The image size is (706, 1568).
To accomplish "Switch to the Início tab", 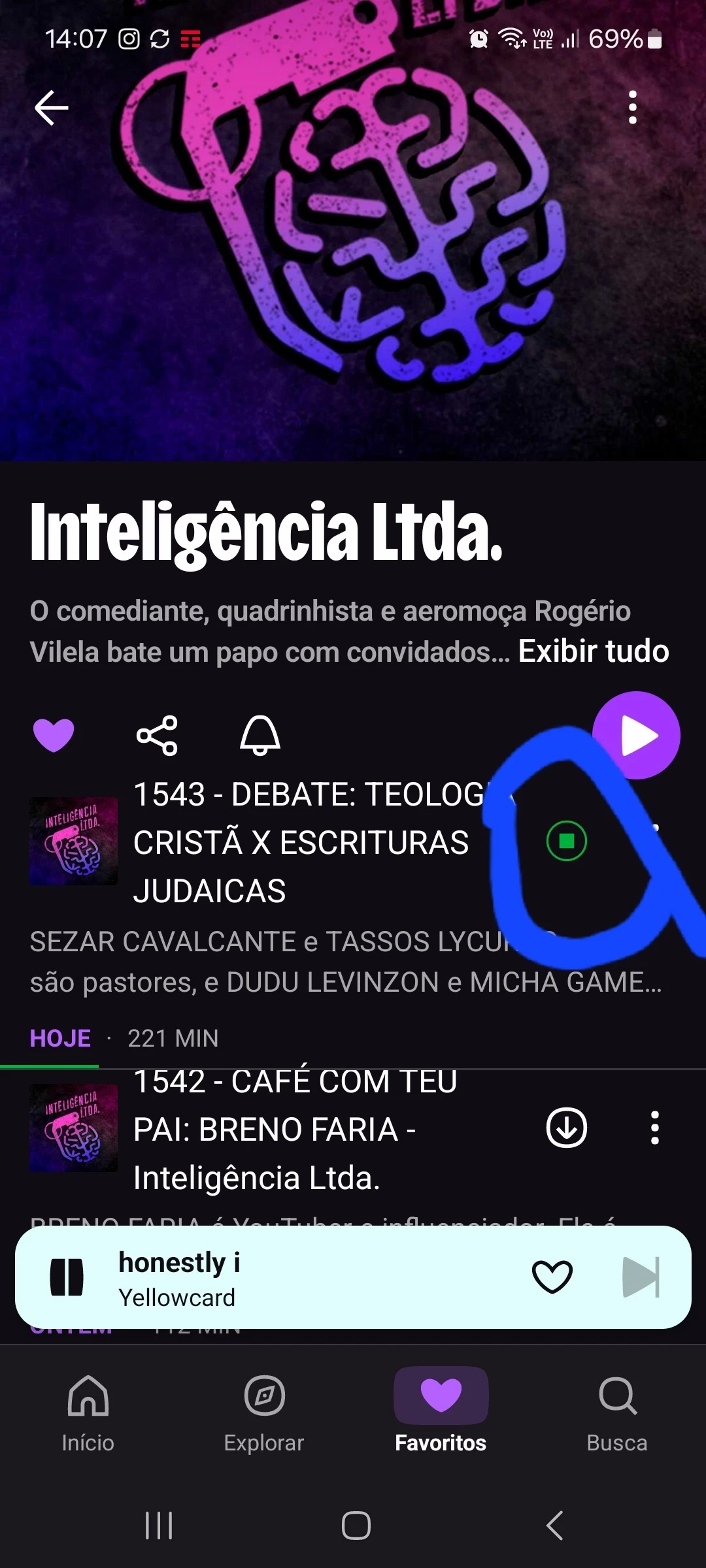I will tap(88, 1411).
